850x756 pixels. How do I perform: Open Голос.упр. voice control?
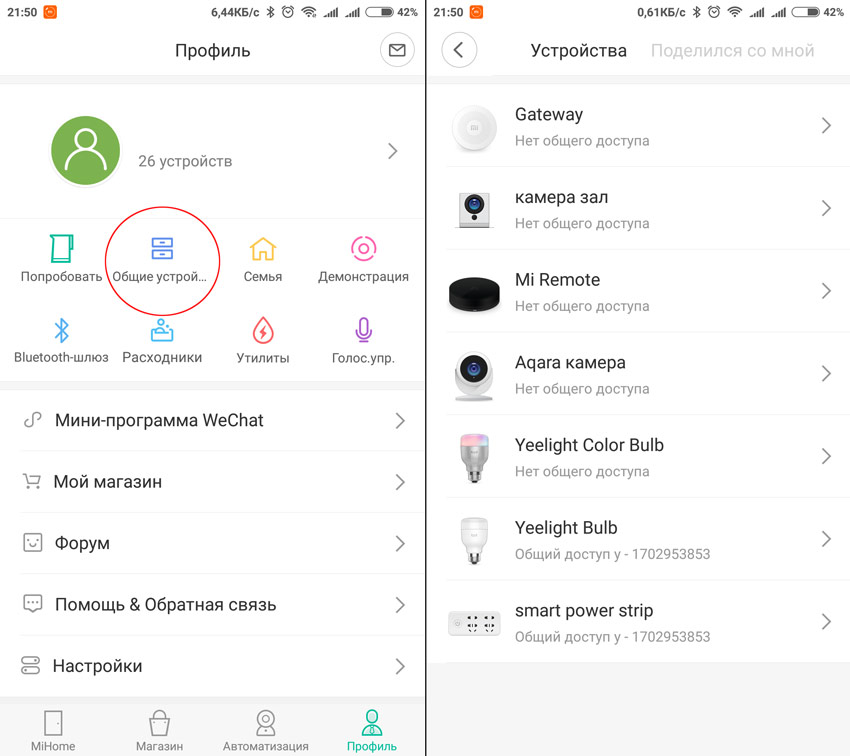[x=363, y=340]
